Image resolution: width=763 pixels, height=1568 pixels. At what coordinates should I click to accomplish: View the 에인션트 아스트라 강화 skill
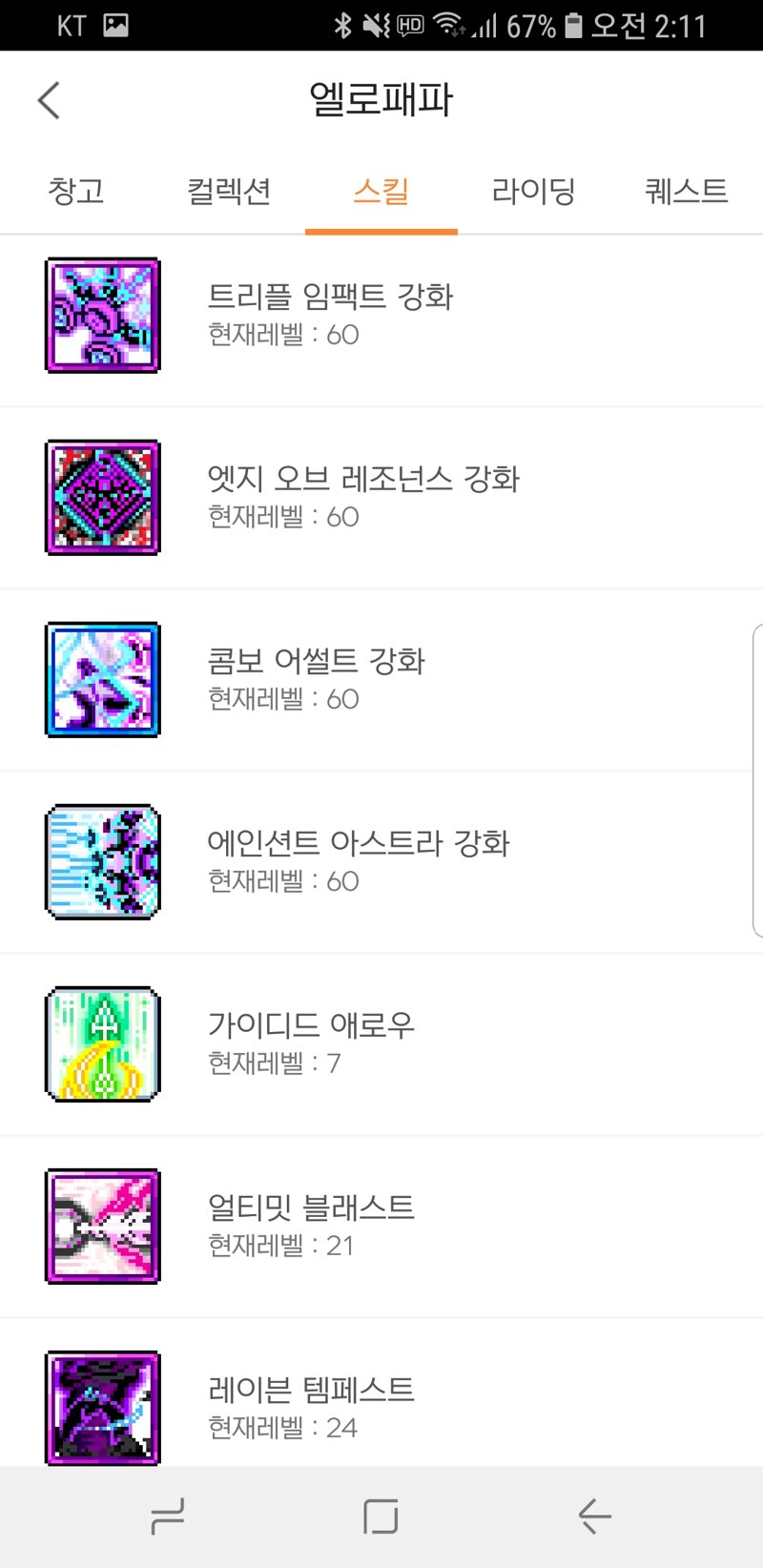point(381,862)
